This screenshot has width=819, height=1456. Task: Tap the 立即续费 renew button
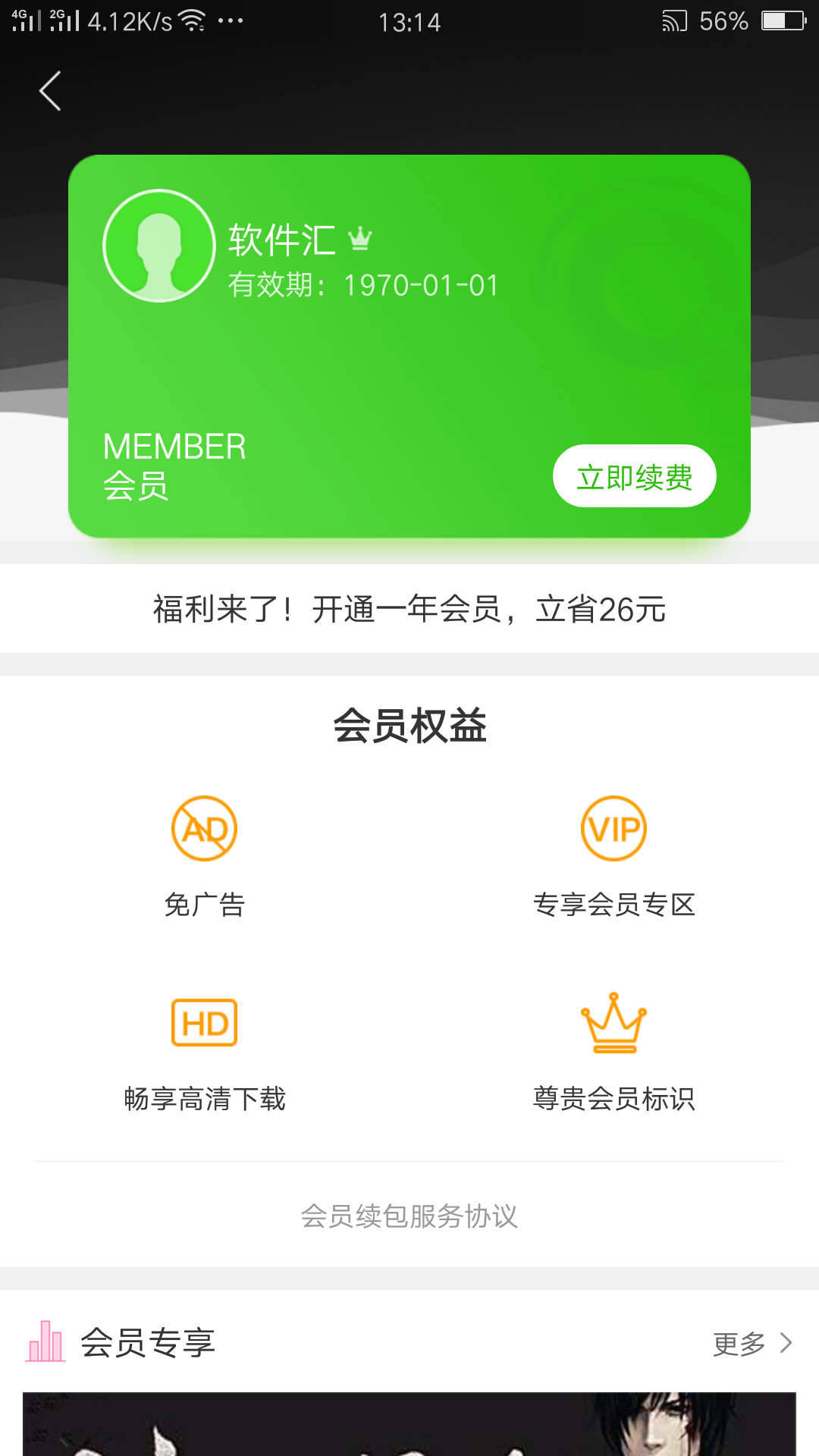(x=634, y=476)
